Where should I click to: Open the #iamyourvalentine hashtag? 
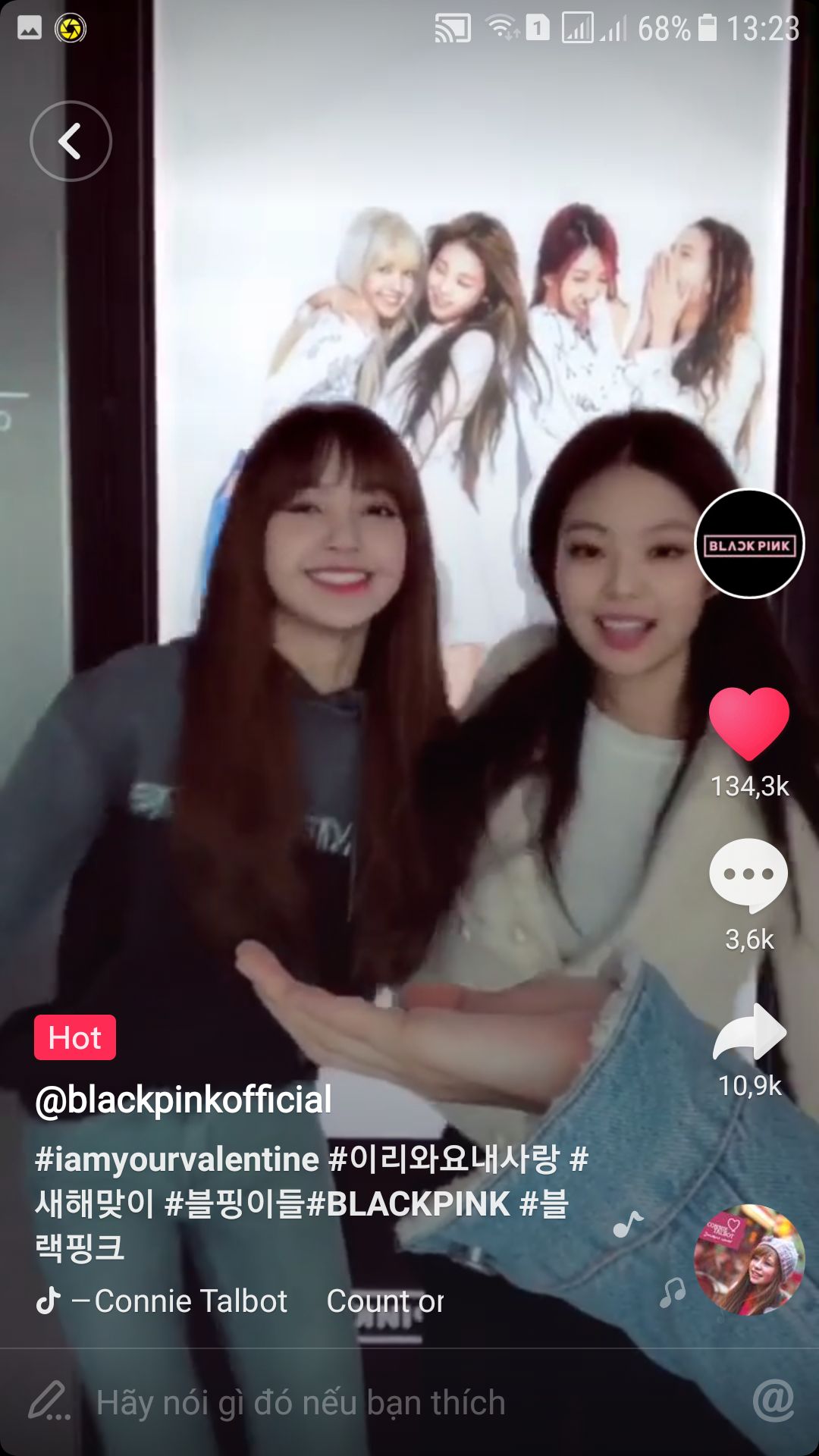(x=177, y=1159)
